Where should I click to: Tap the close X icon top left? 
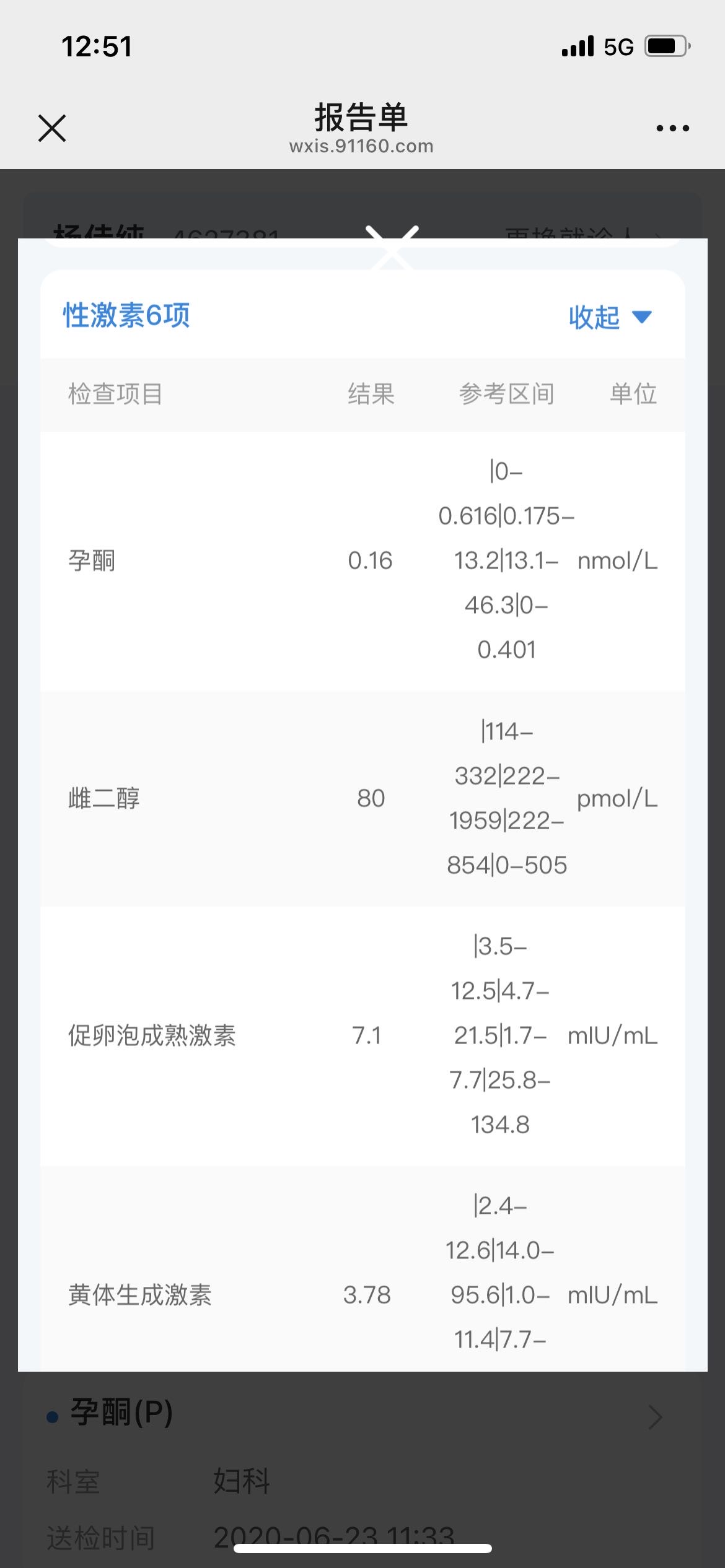pos(52,128)
